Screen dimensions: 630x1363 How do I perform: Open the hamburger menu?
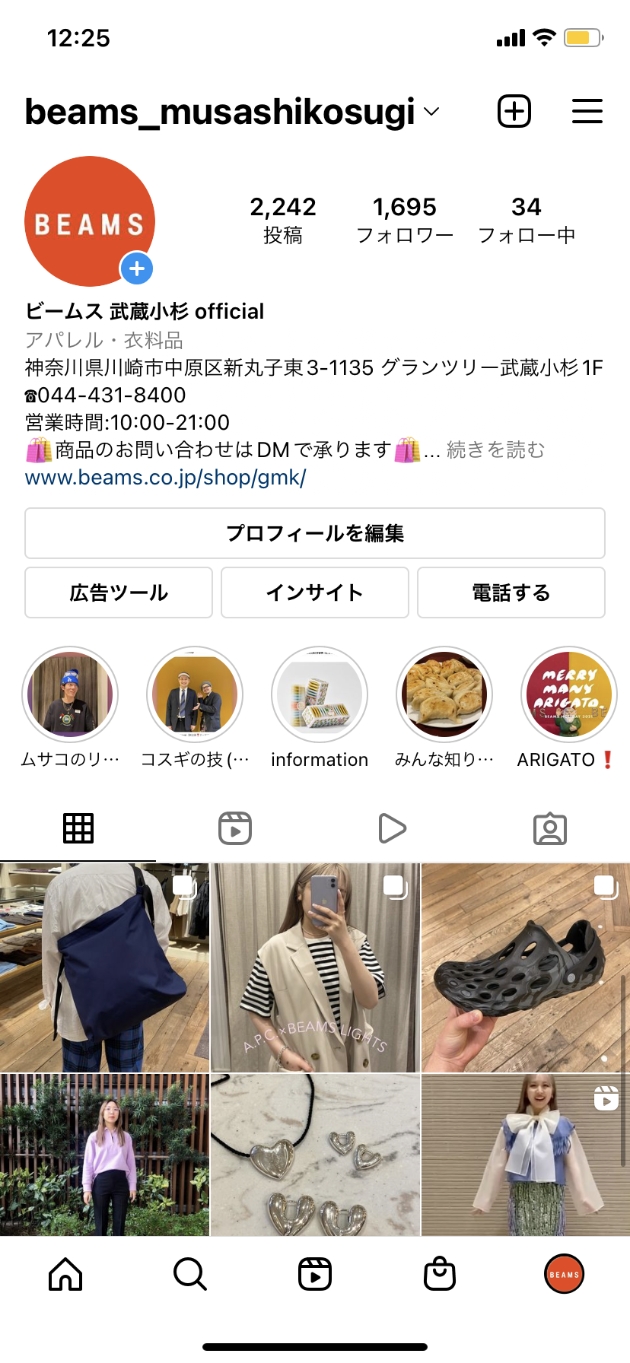tap(587, 112)
